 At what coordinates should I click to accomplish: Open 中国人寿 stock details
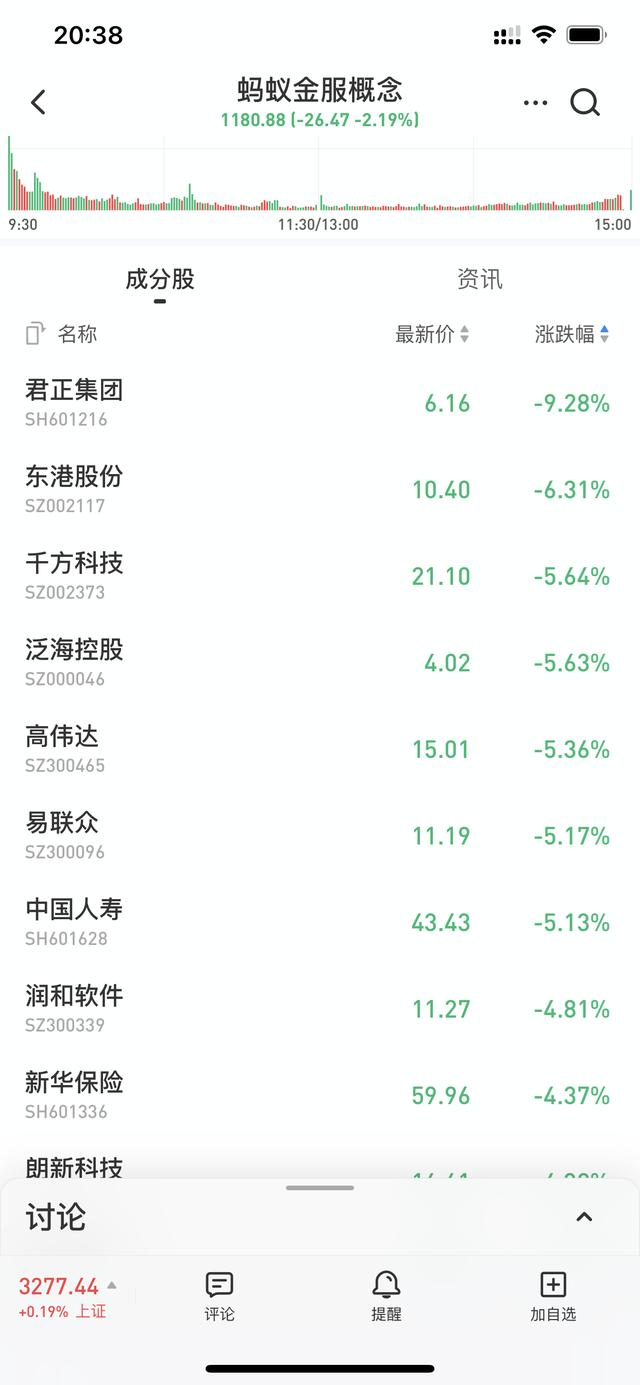point(320,922)
